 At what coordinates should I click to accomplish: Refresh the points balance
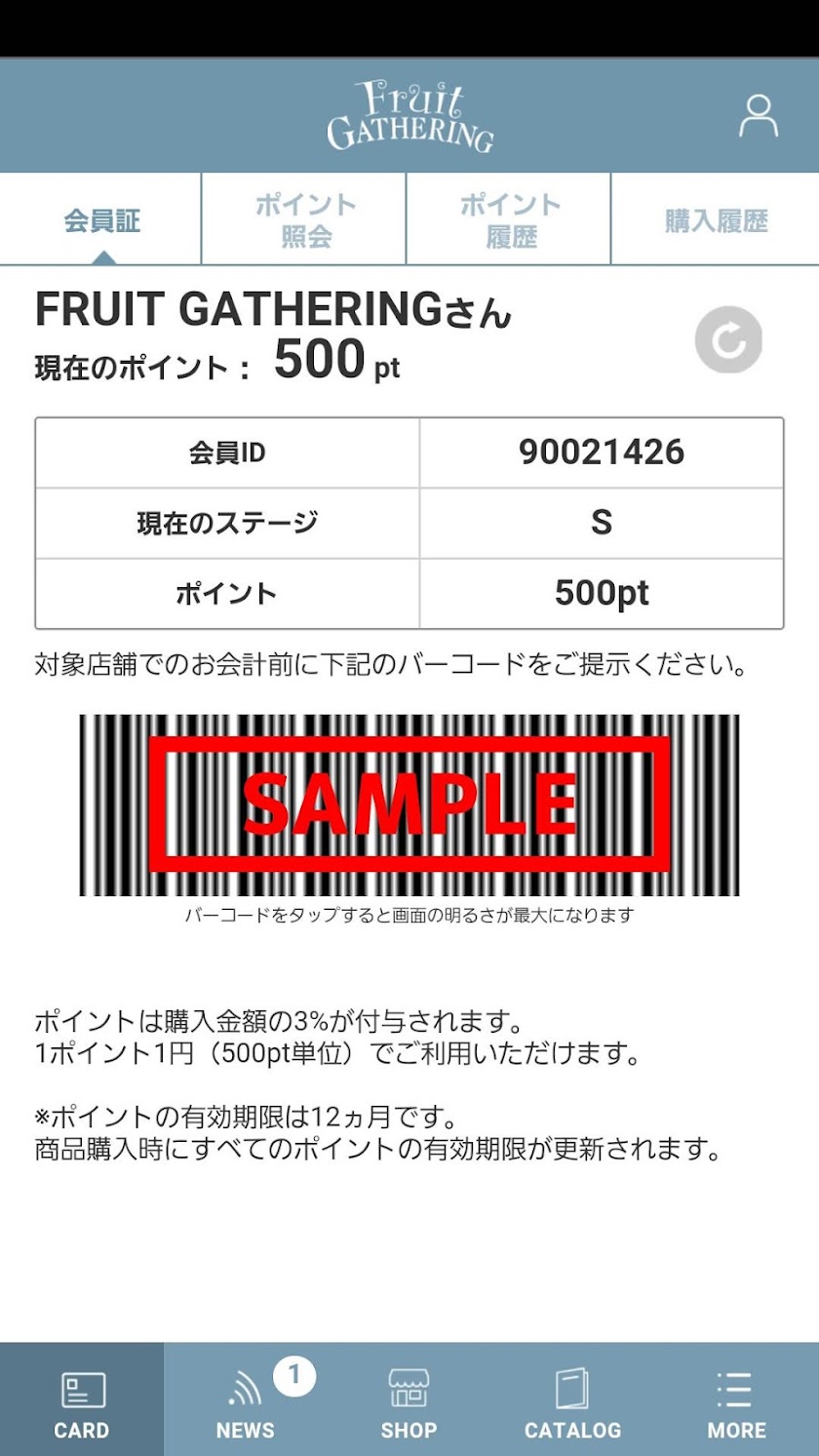tap(728, 339)
